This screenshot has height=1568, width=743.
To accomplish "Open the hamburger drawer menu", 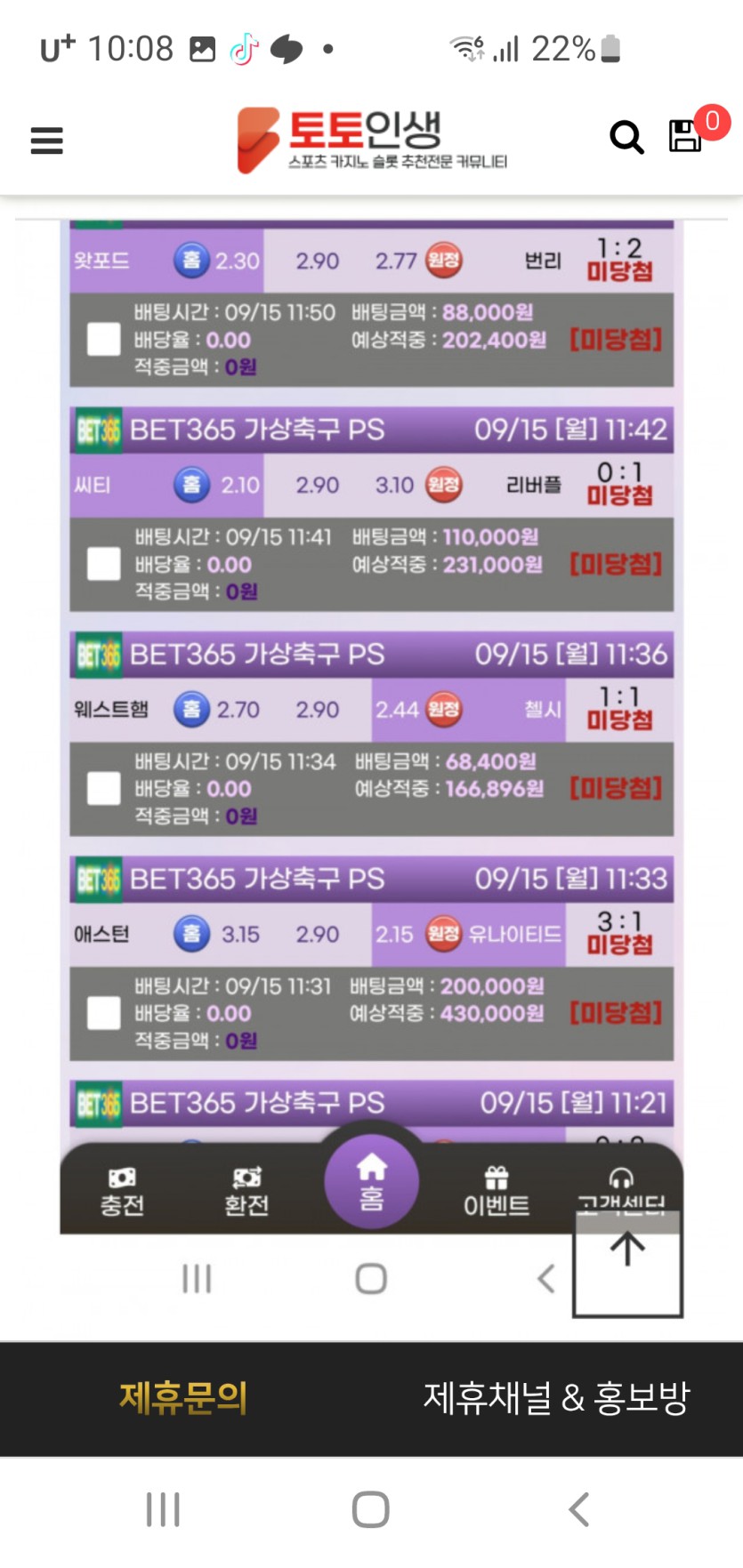I will coord(46,140).
